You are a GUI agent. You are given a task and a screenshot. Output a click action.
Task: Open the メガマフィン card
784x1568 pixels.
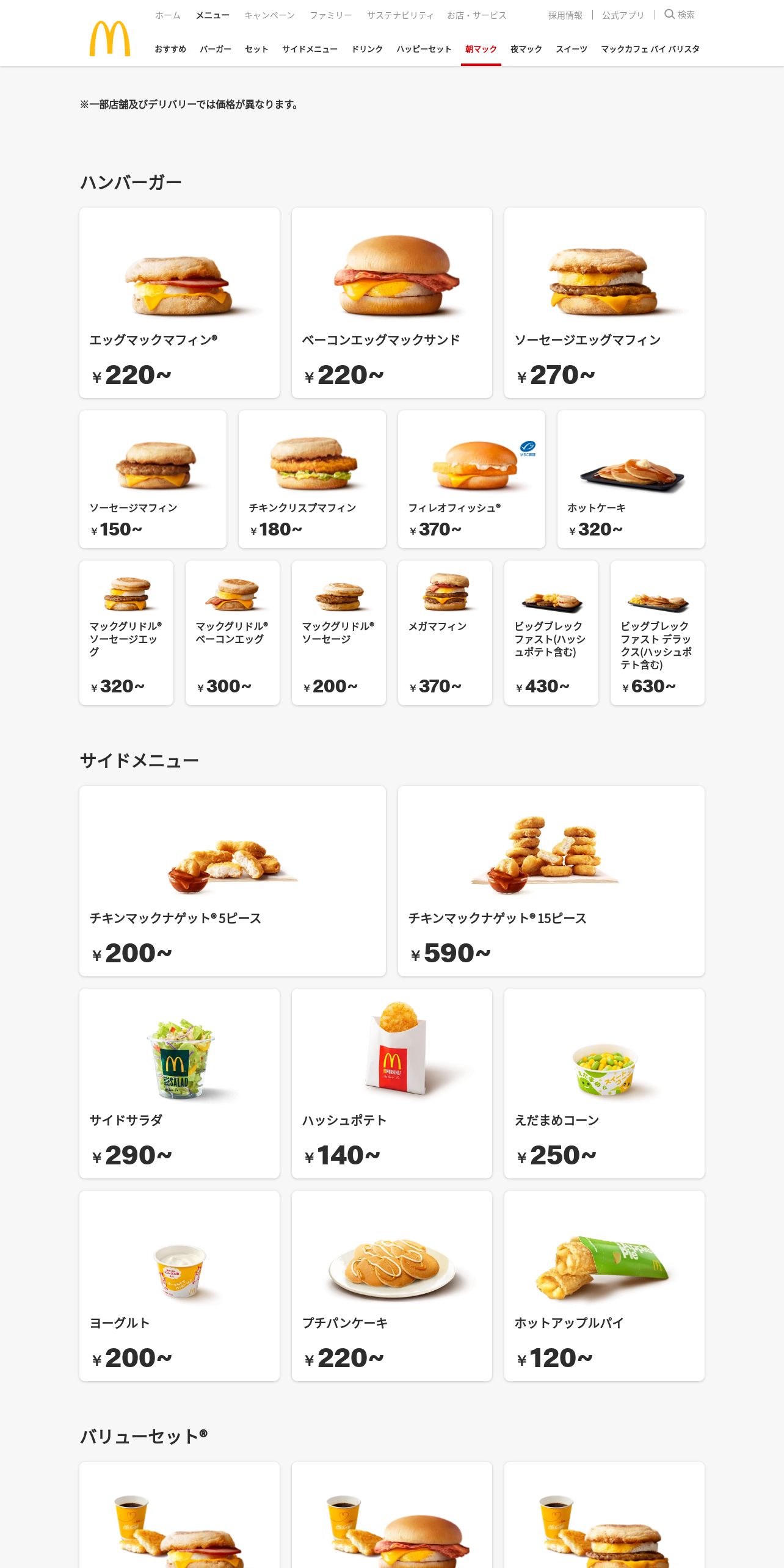tap(445, 633)
